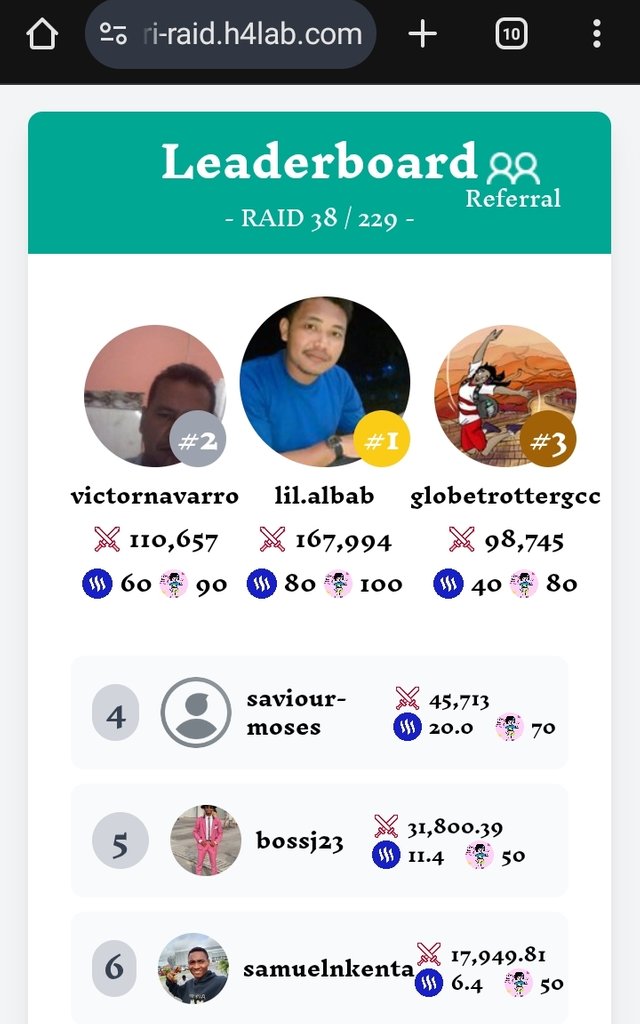Open samuelnkenta leaderboard row

[319, 967]
